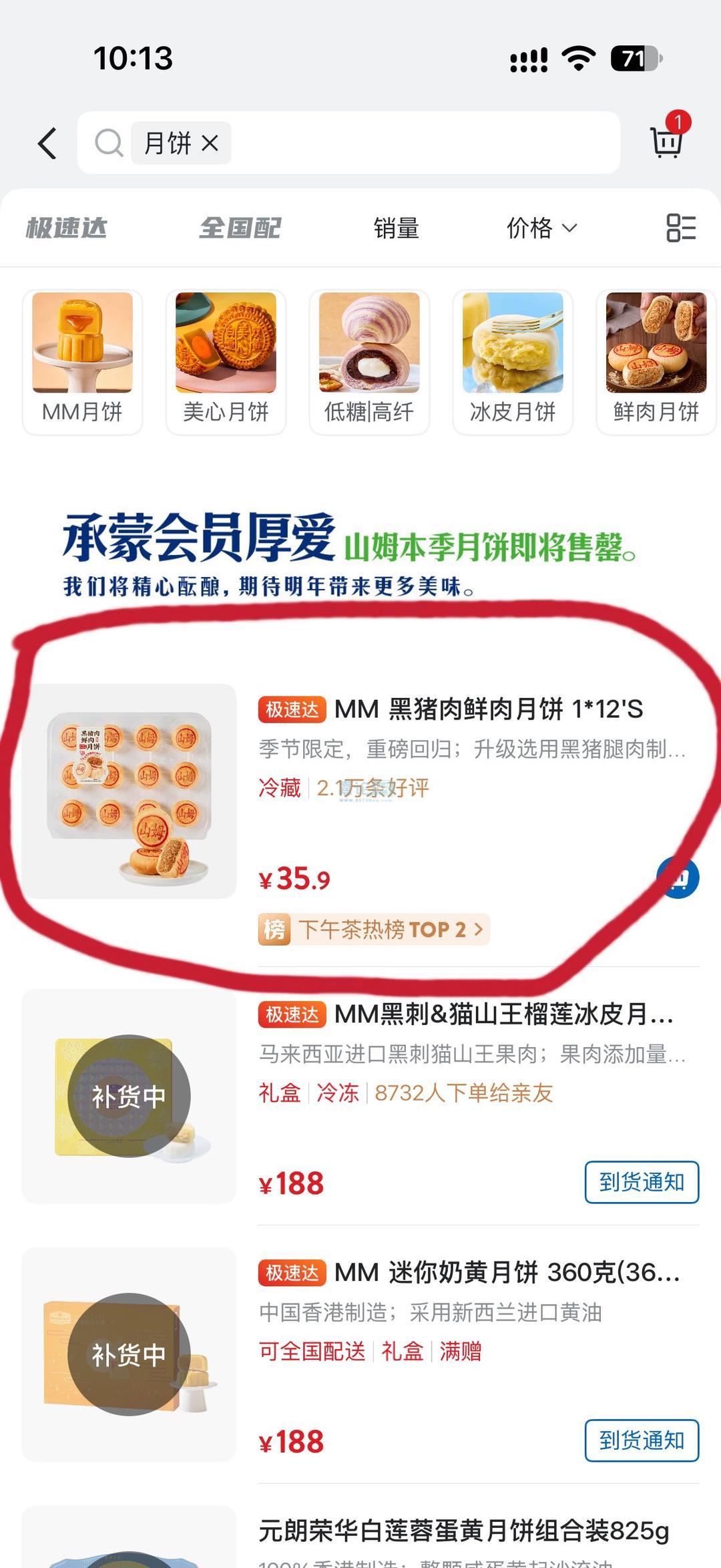Open 元朗荣华白莲蓉蛋黄月饼 product

pyautogui.click(x=463, y=1531)
